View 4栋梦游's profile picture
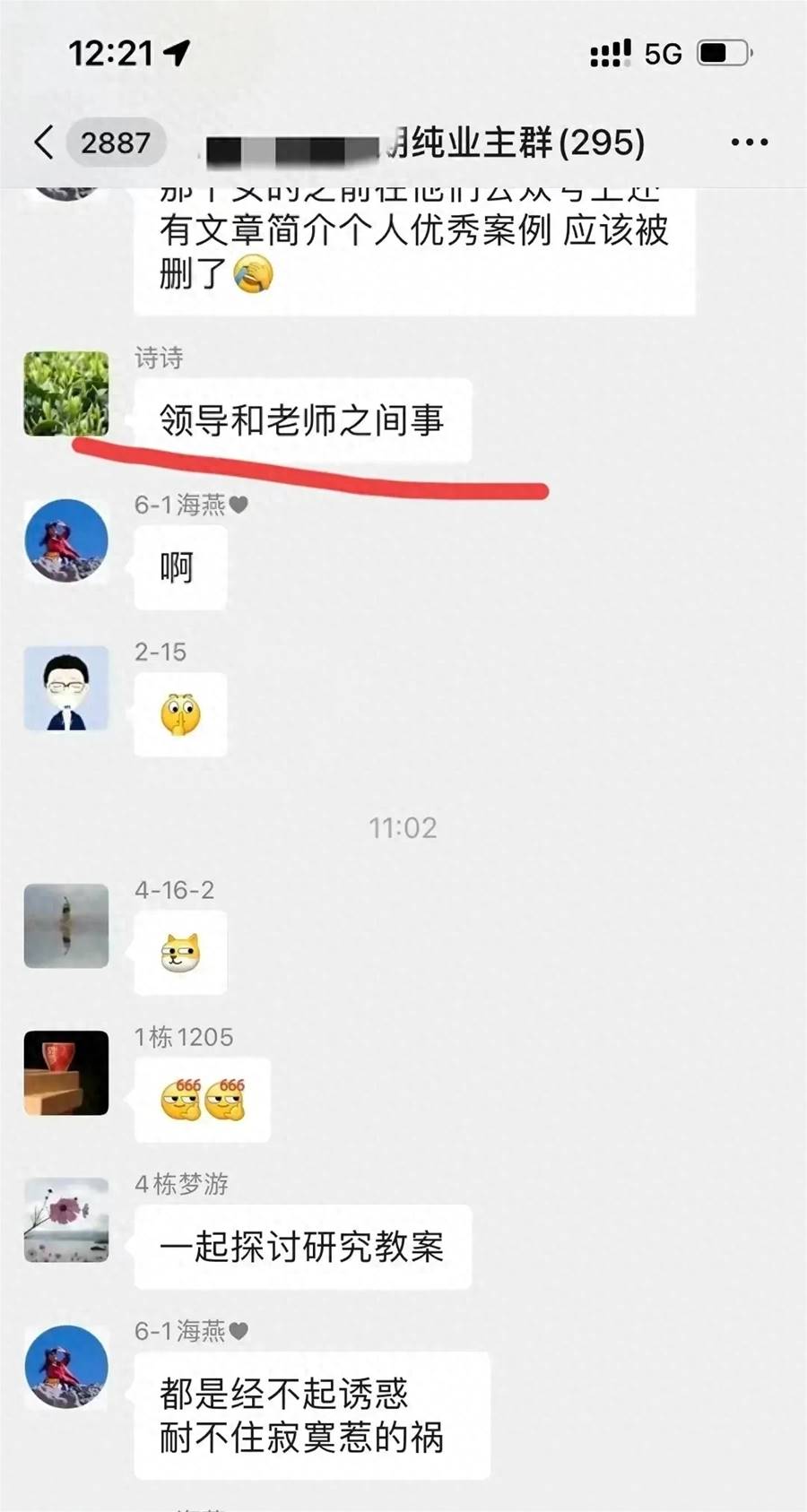The height and width of the screenshot is (1512, 807). [x=66, y=1220]
